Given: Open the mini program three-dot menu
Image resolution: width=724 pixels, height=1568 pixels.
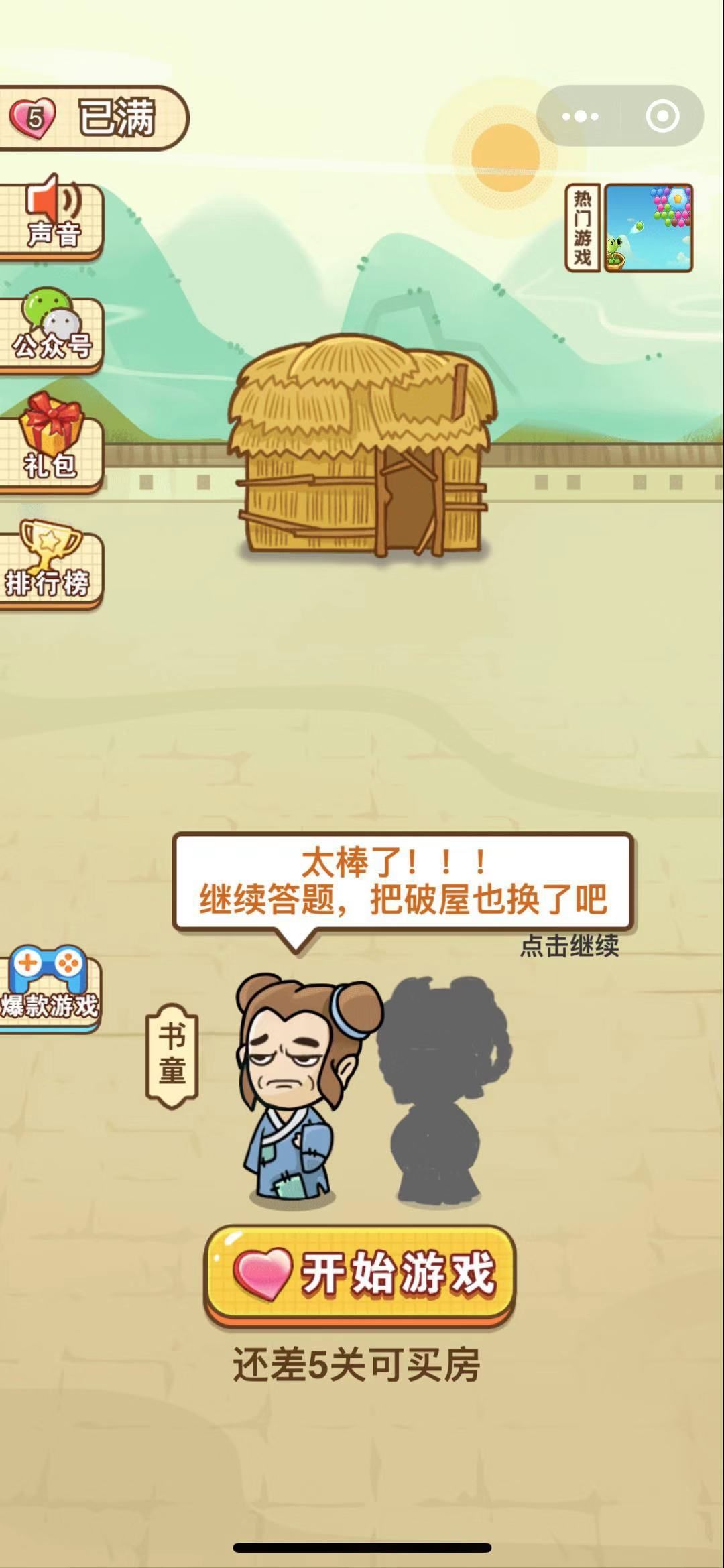Looking at the screenshot, I should click(x=580, y=117).
